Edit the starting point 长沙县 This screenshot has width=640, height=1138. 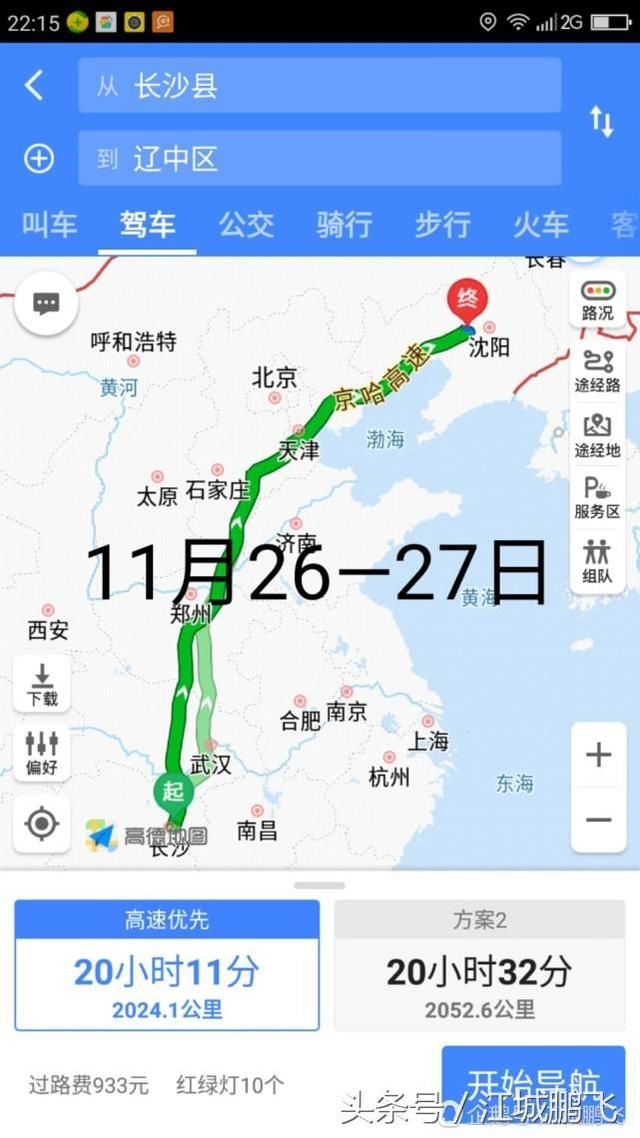pyautogui.click(x=319, y=86)
